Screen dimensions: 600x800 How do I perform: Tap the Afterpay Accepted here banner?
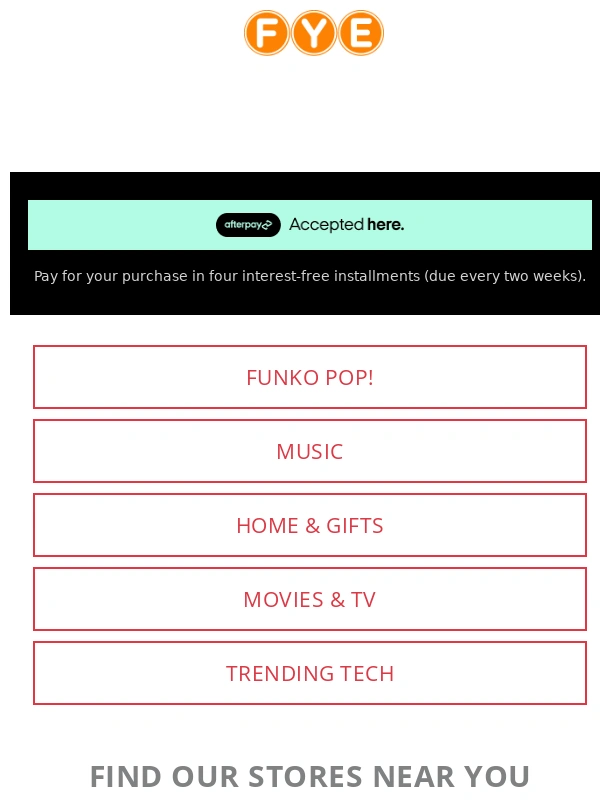pos(310,225)
